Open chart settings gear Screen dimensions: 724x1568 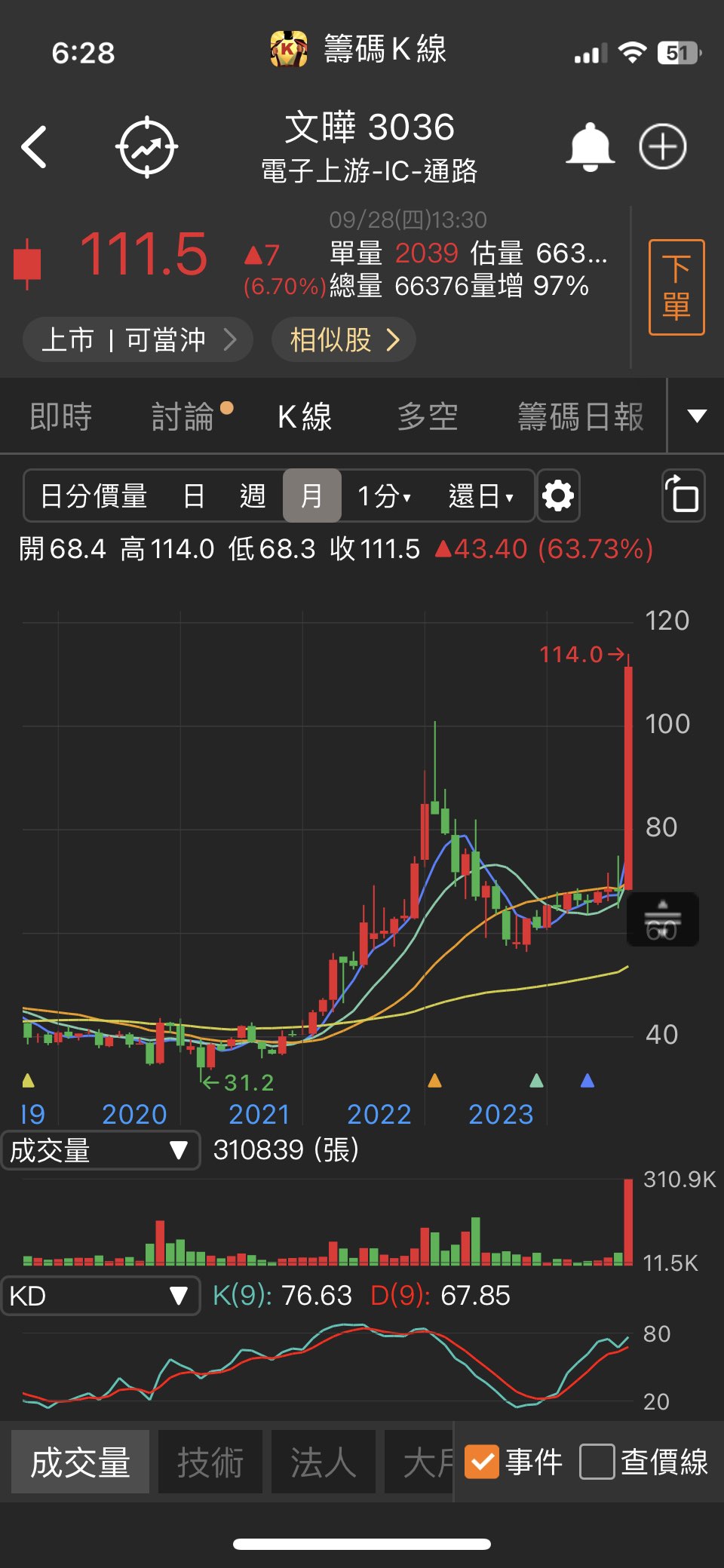pos(558,496)
